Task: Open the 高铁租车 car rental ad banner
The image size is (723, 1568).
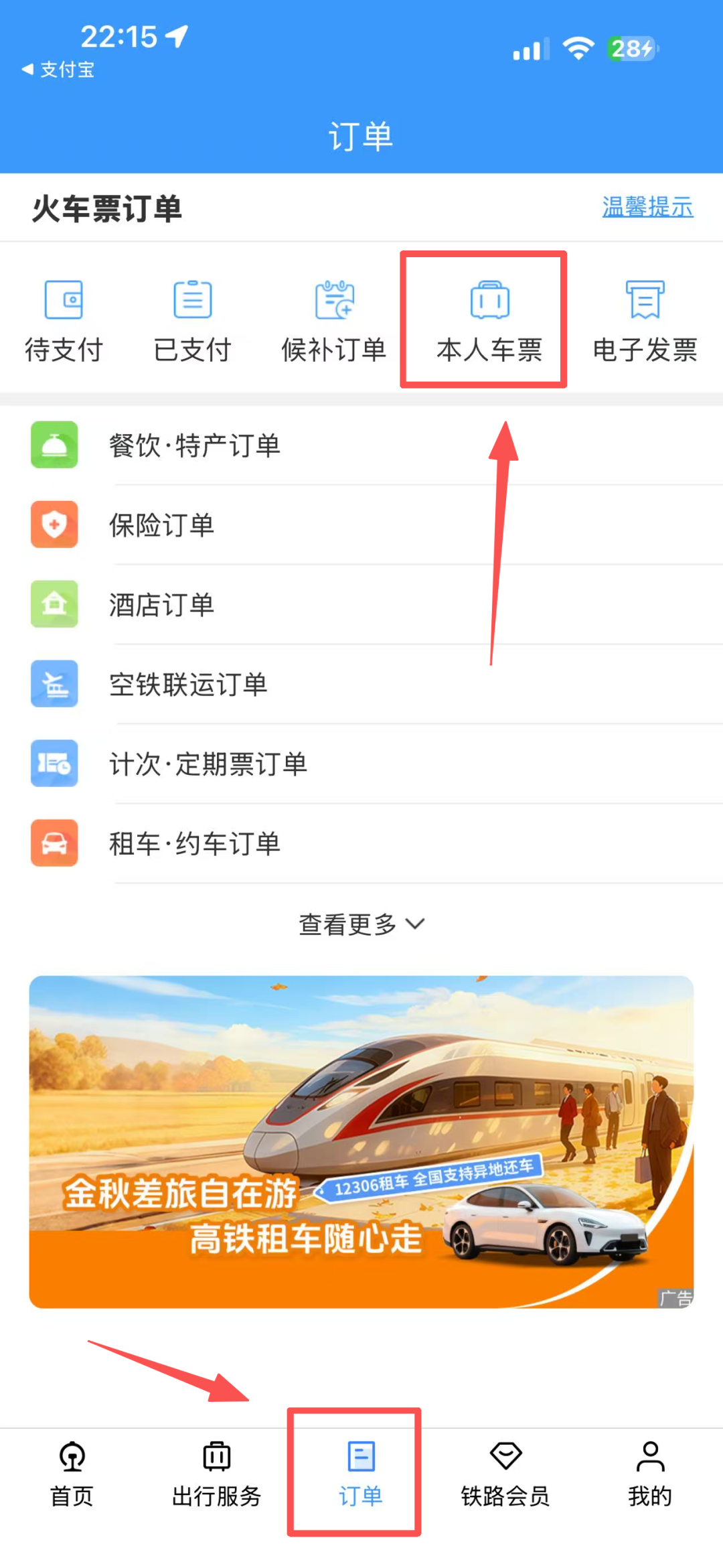Action: tap(361, 1141)
